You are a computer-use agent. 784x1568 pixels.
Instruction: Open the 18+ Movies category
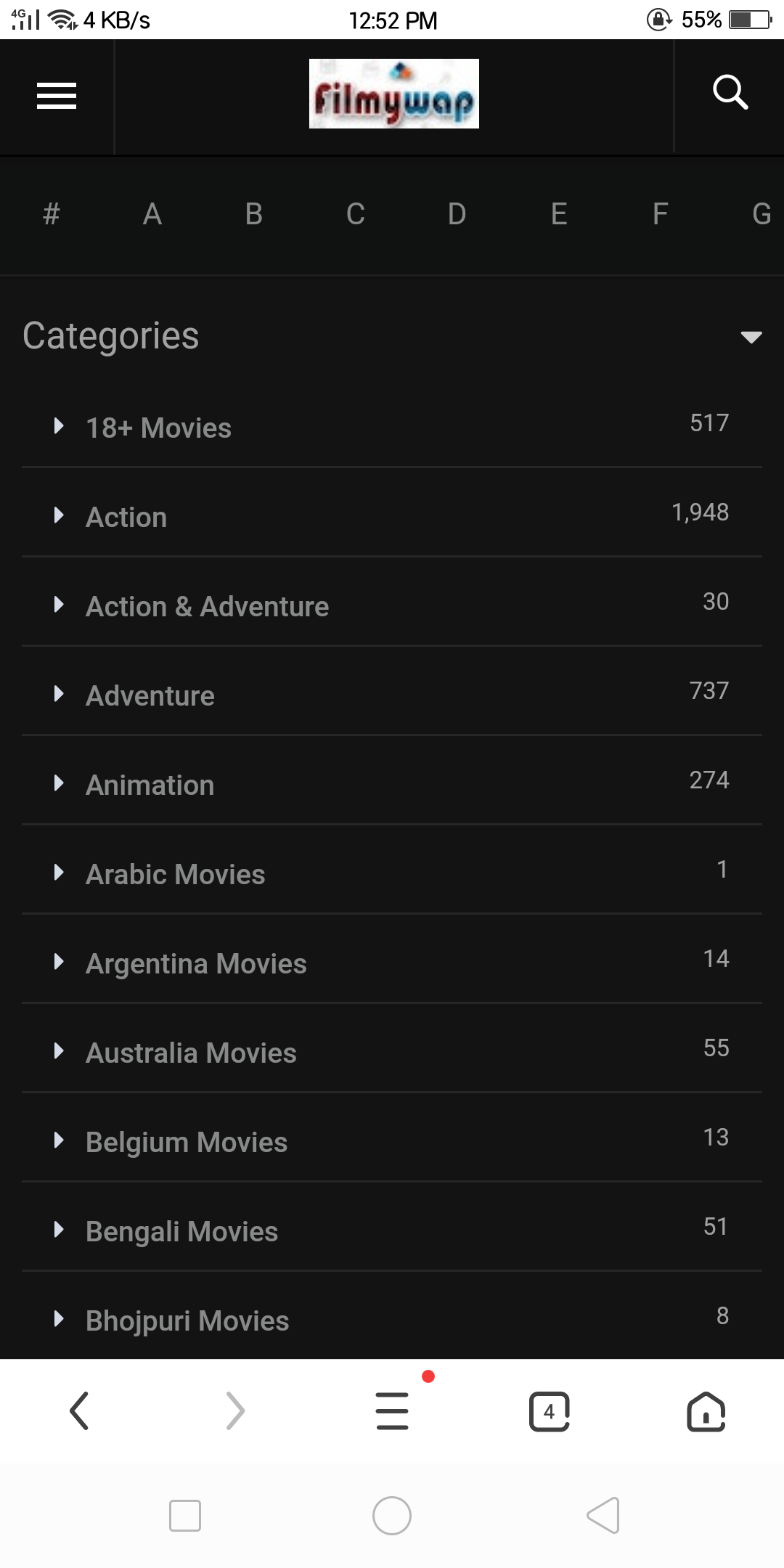tap(158, 428)
